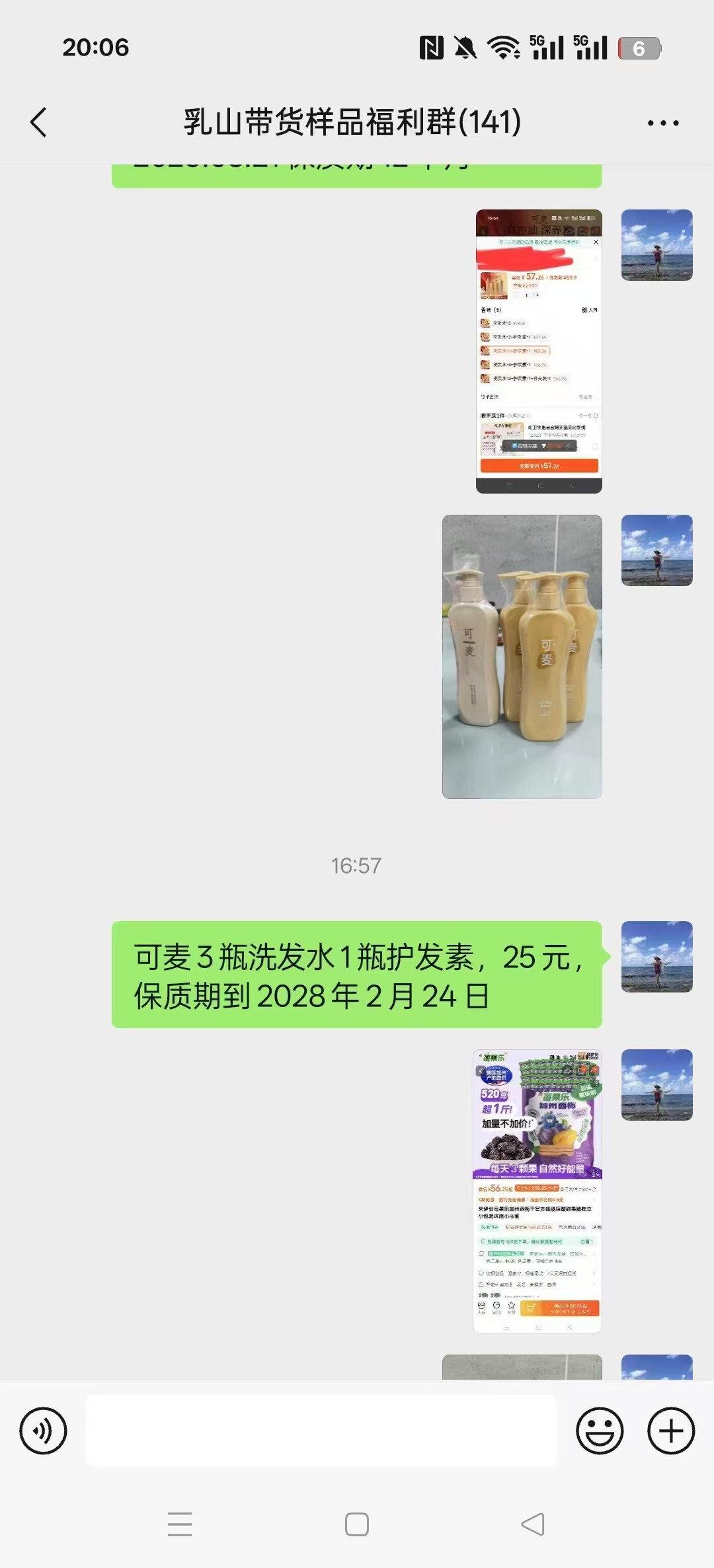Focus the message text field
Screen dimensions: 714x1568
coord(321,1431)
